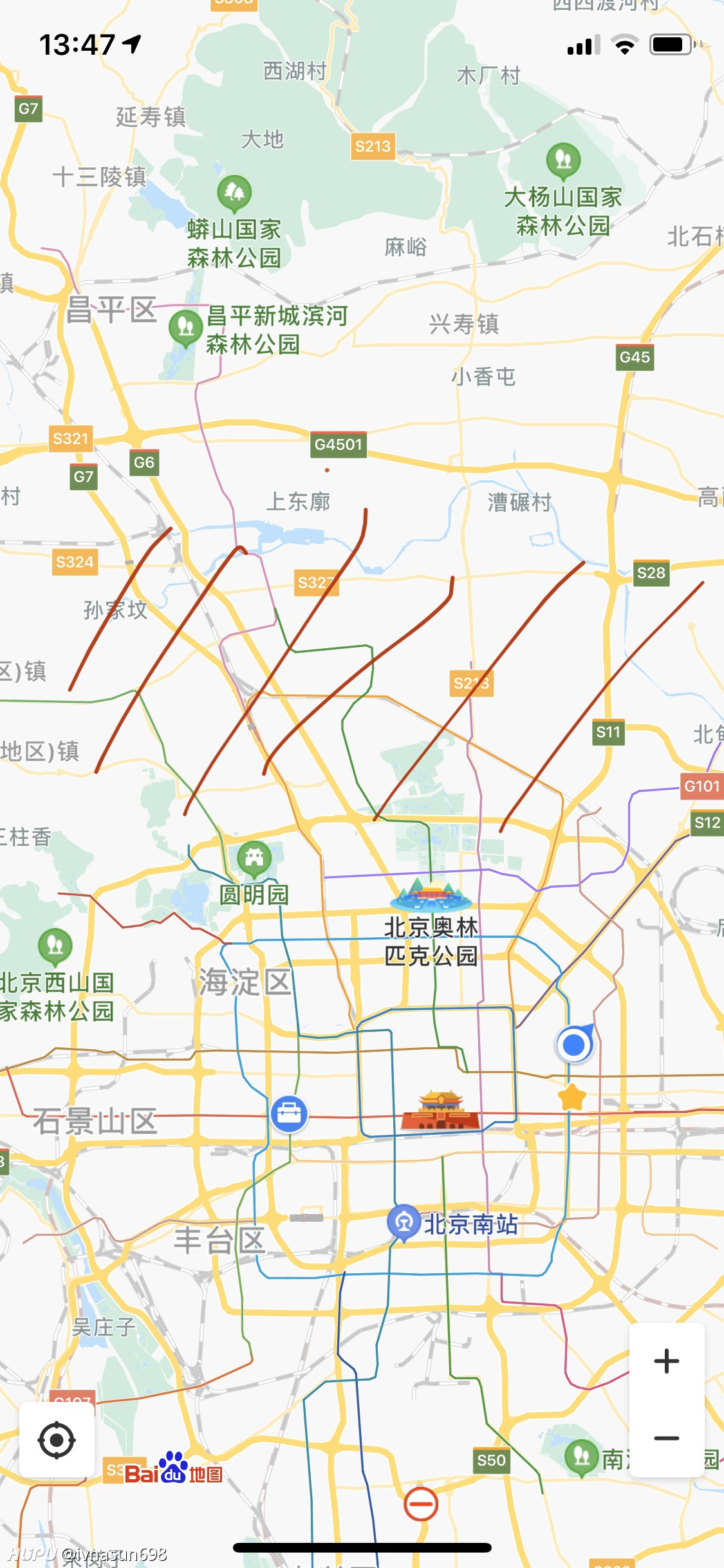Viewport: 724px width, 1568px height.
Task: Recenter map on current location
Action: coord(57,1440)
